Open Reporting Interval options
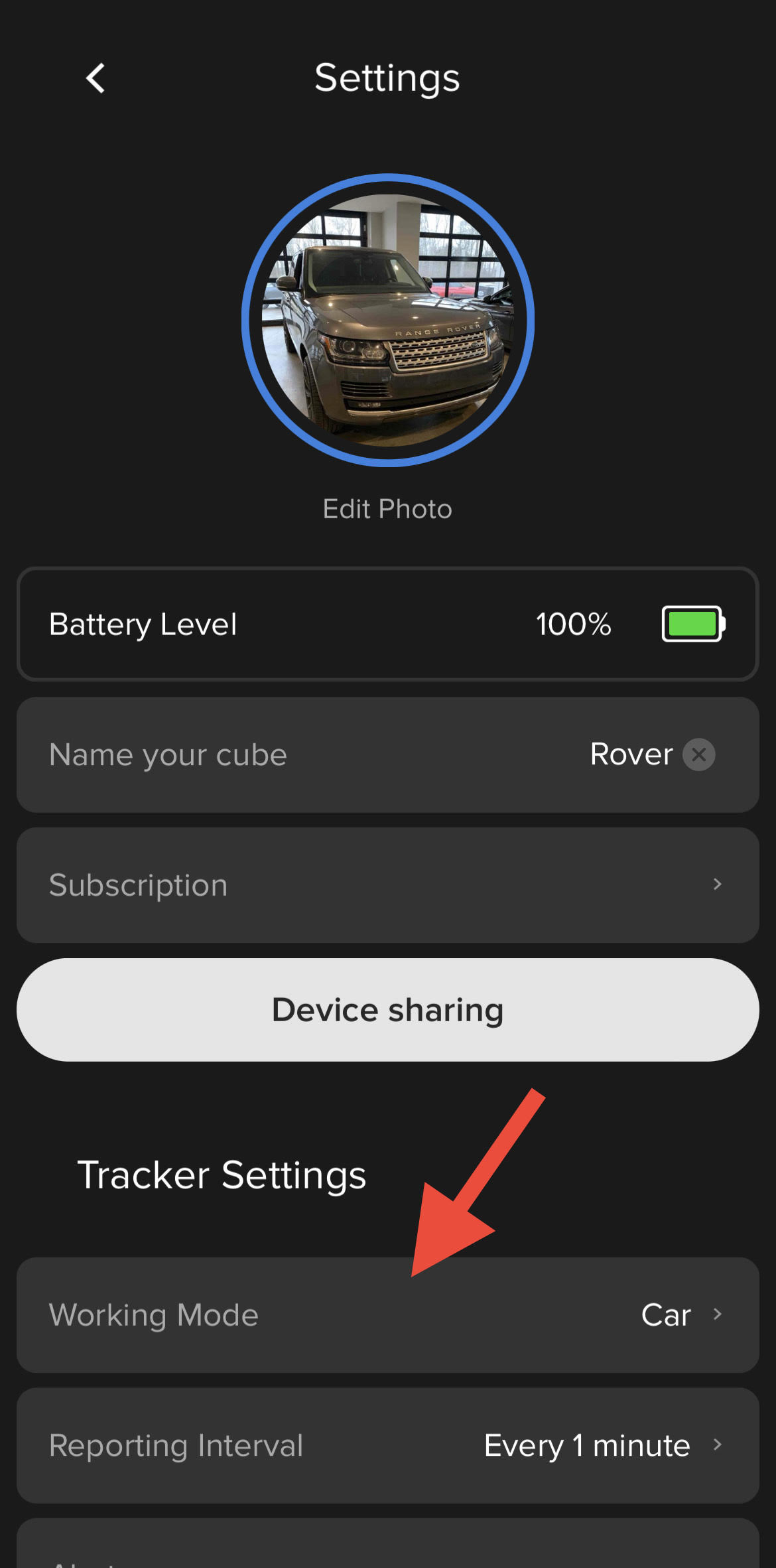 (388, 1445)
